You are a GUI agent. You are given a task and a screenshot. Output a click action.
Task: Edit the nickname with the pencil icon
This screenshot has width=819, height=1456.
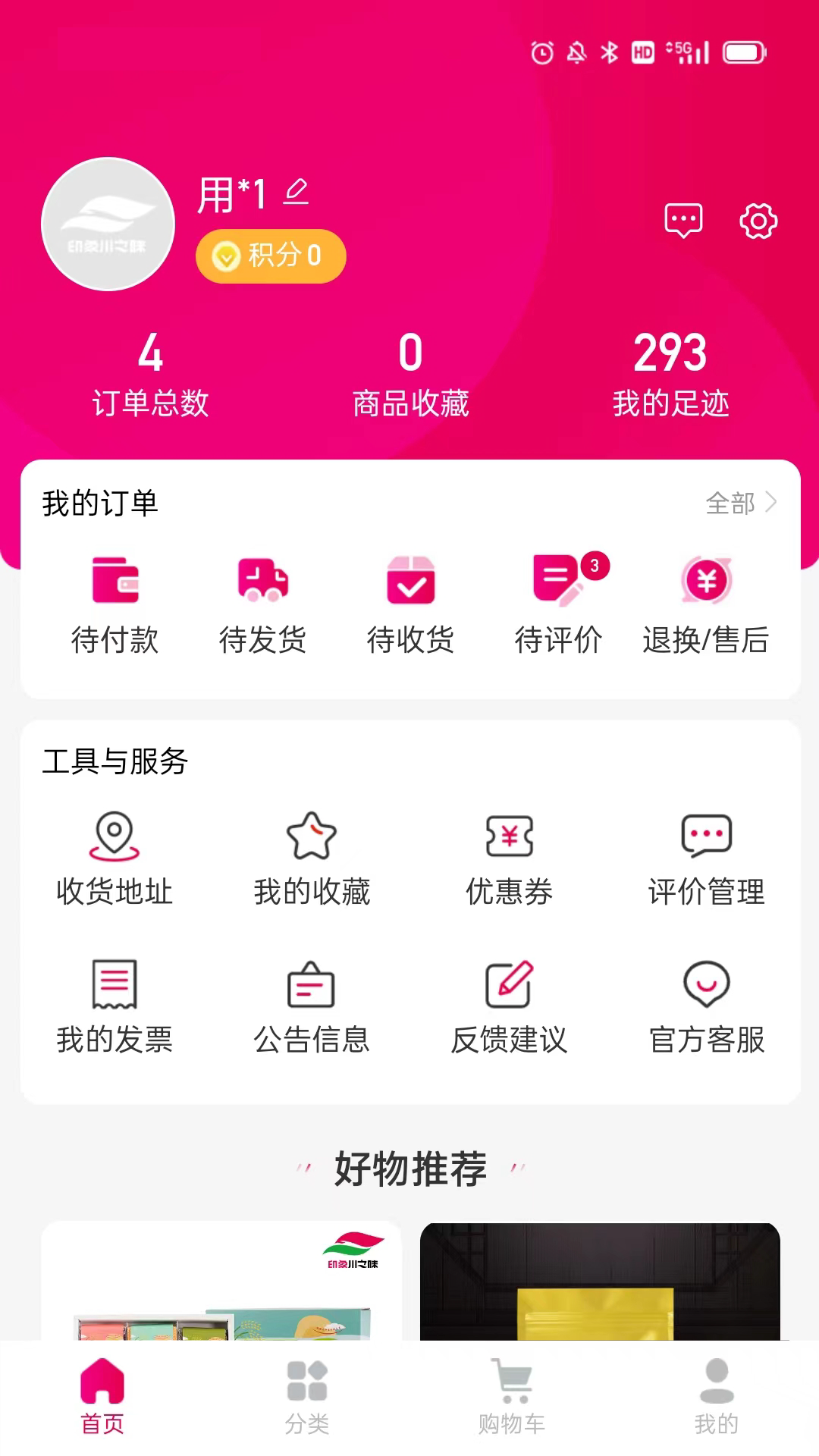[x=296, y=192]
